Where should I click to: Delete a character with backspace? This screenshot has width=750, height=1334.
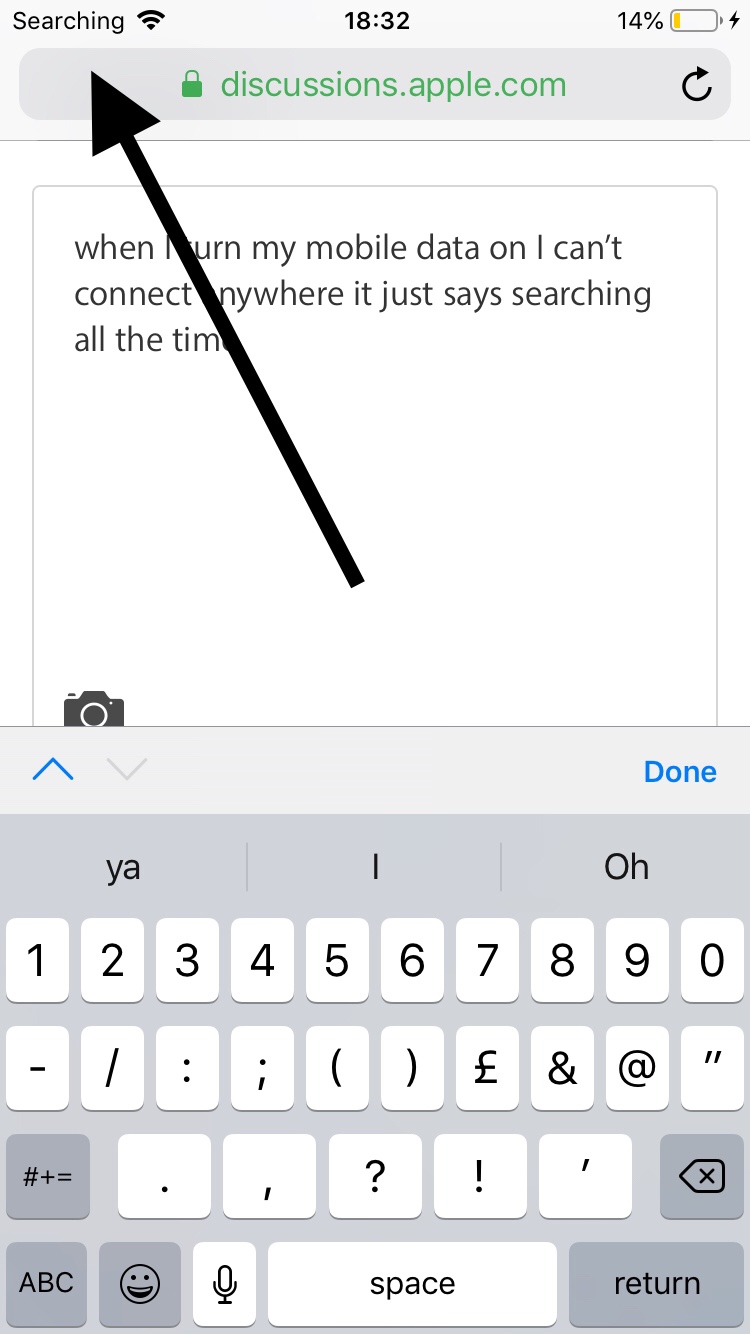point(701,1177)
